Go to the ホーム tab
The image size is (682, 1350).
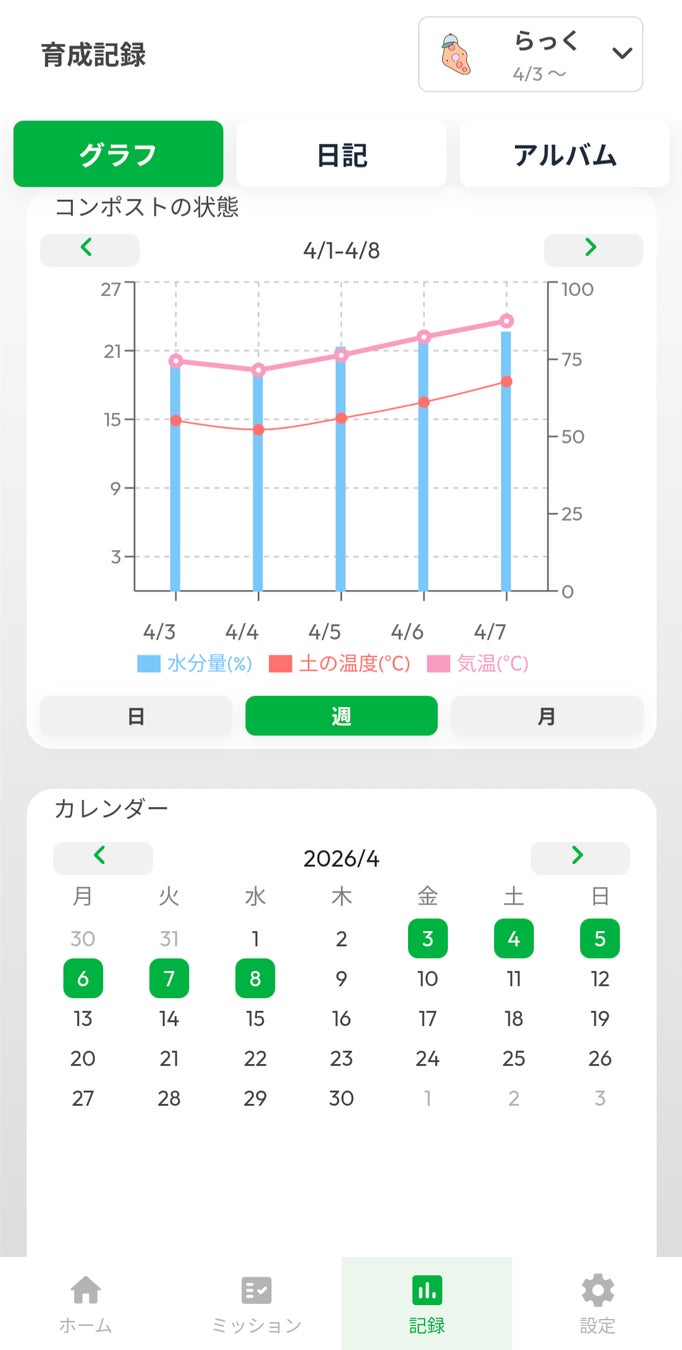point(86,1304)
